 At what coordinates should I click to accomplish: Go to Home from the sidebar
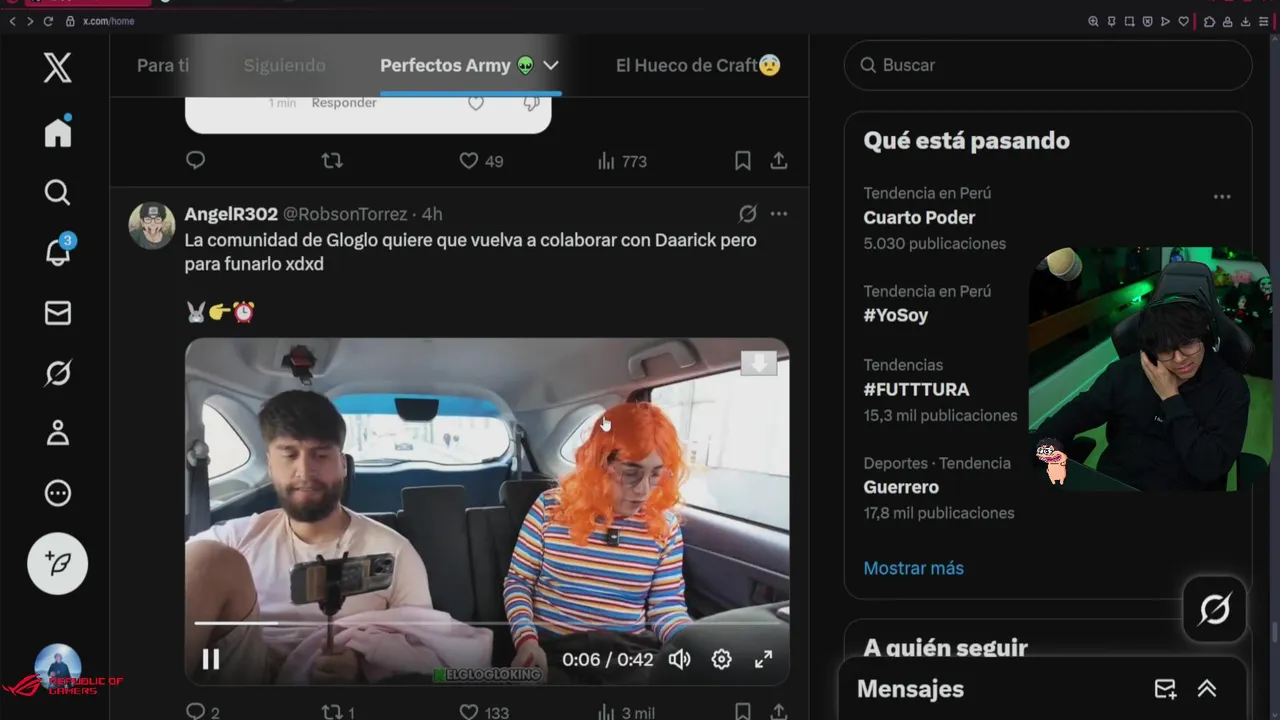point(58,132)
